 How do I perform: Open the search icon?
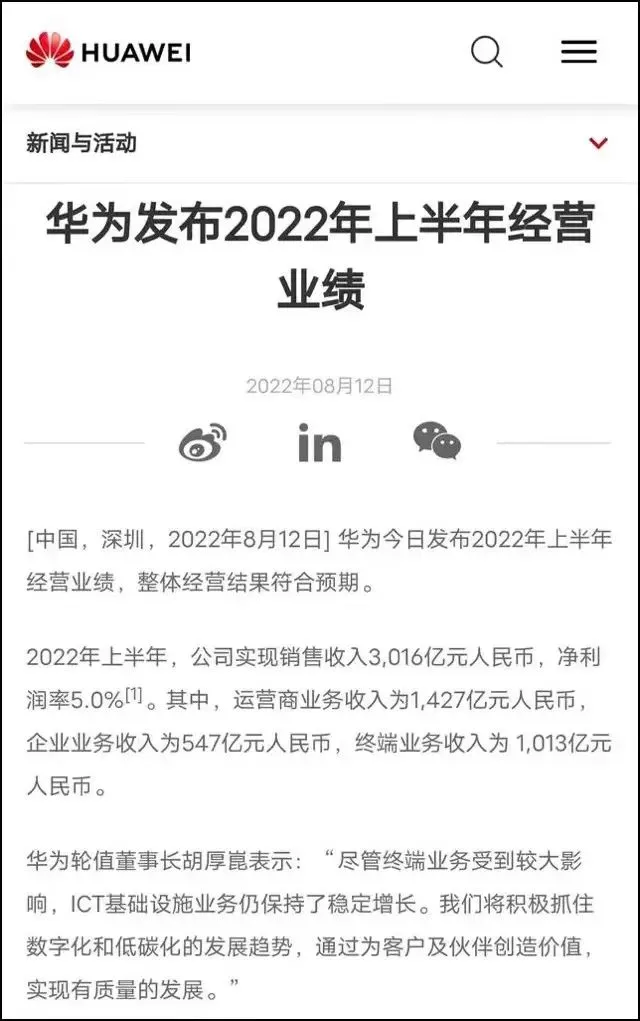(487, 51)
